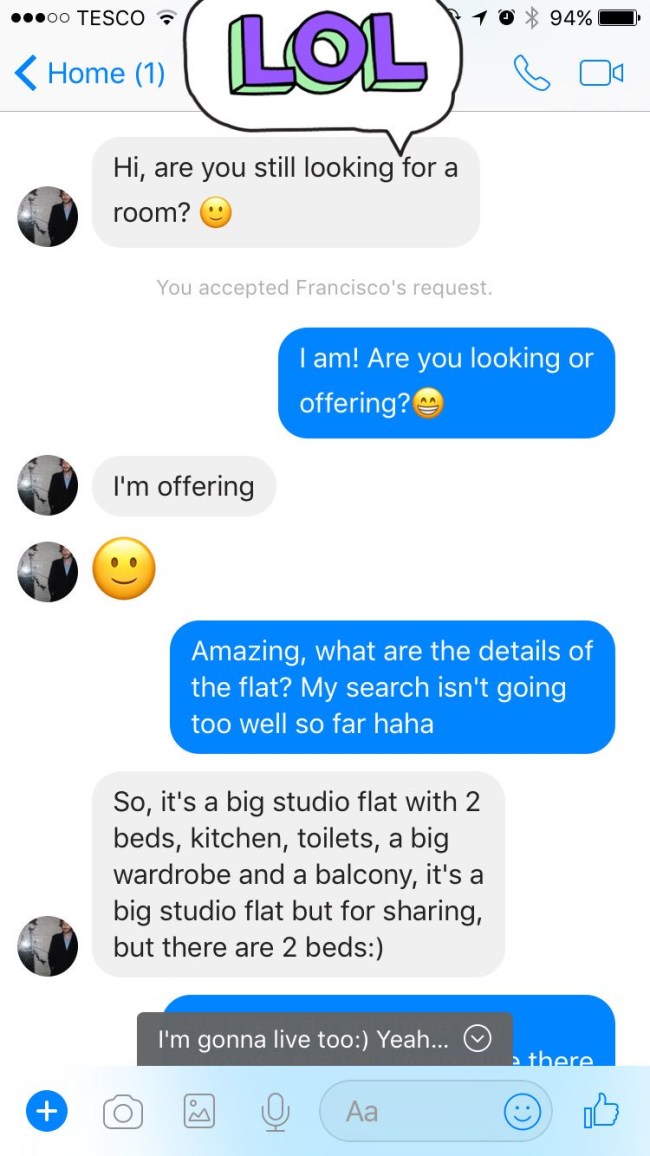Open the plus attachments menu
Image resolution: width=650 pixels, height=1156 pixels.
pyautogui.click(x=46, y=1111)
